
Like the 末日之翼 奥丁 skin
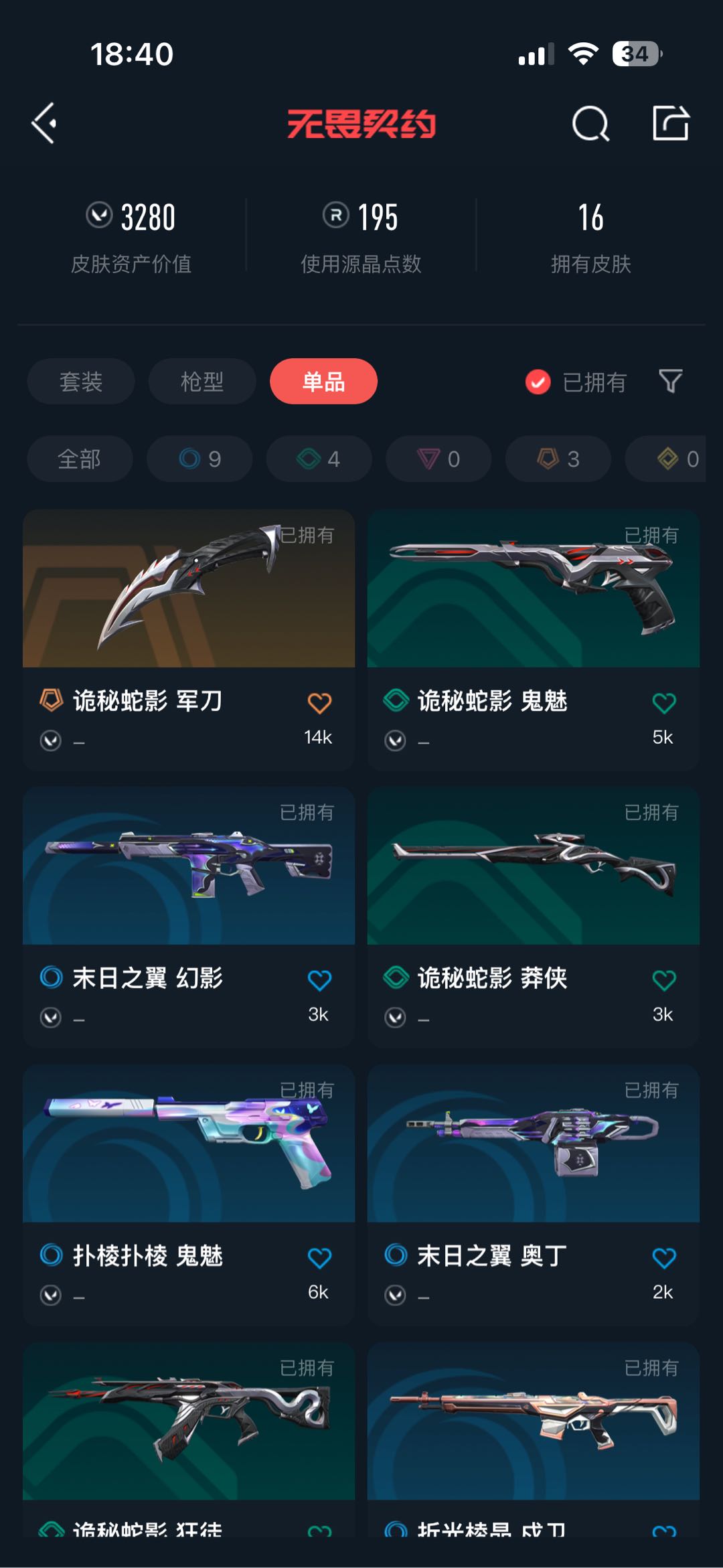point(663,1258)
